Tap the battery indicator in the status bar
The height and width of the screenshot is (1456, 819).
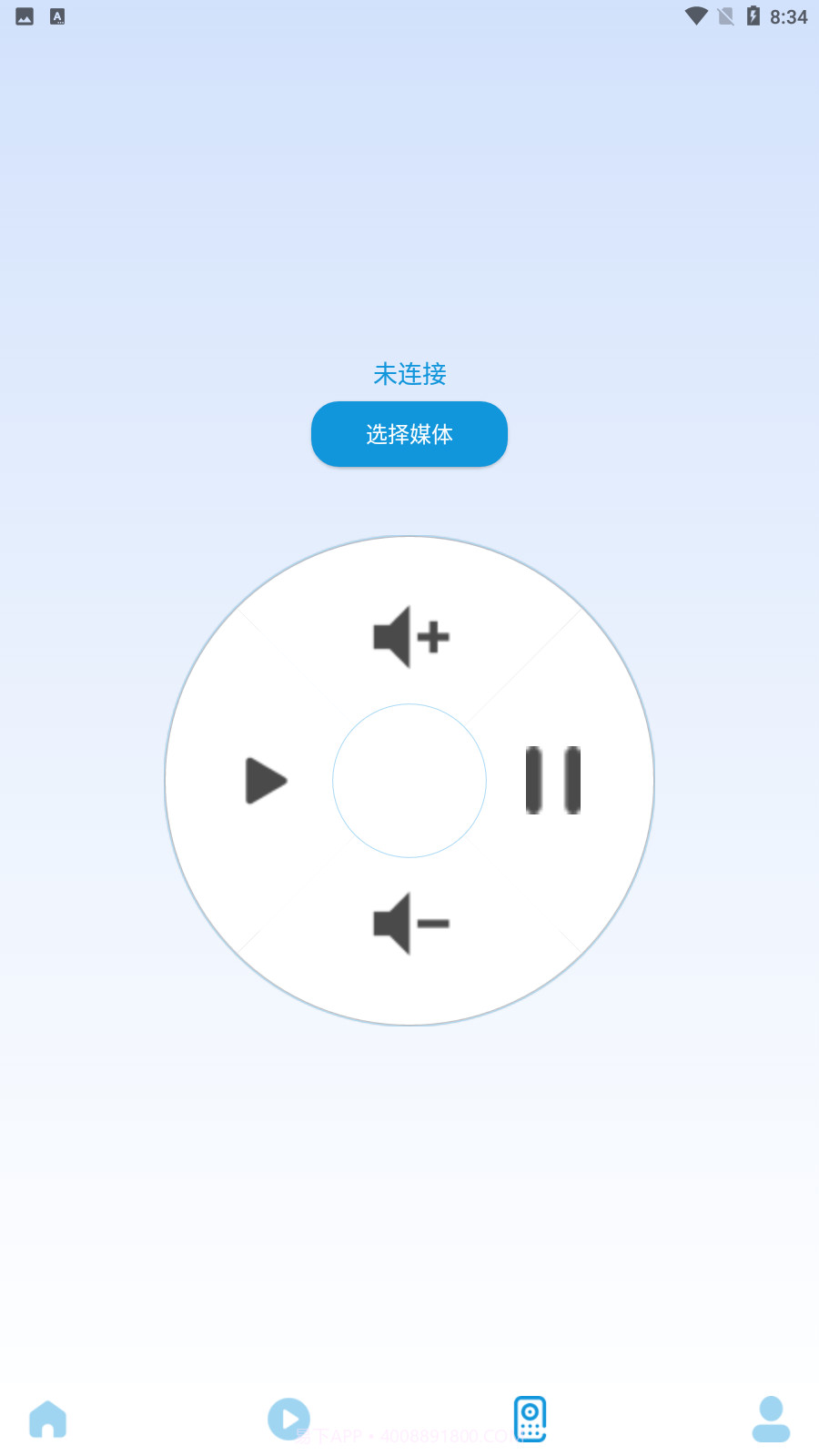[752, 15]
